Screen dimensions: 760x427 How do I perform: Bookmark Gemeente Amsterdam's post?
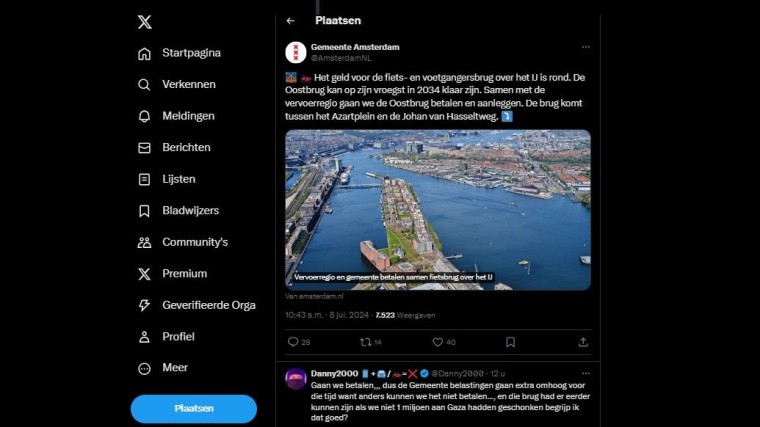tap(510, 342)
